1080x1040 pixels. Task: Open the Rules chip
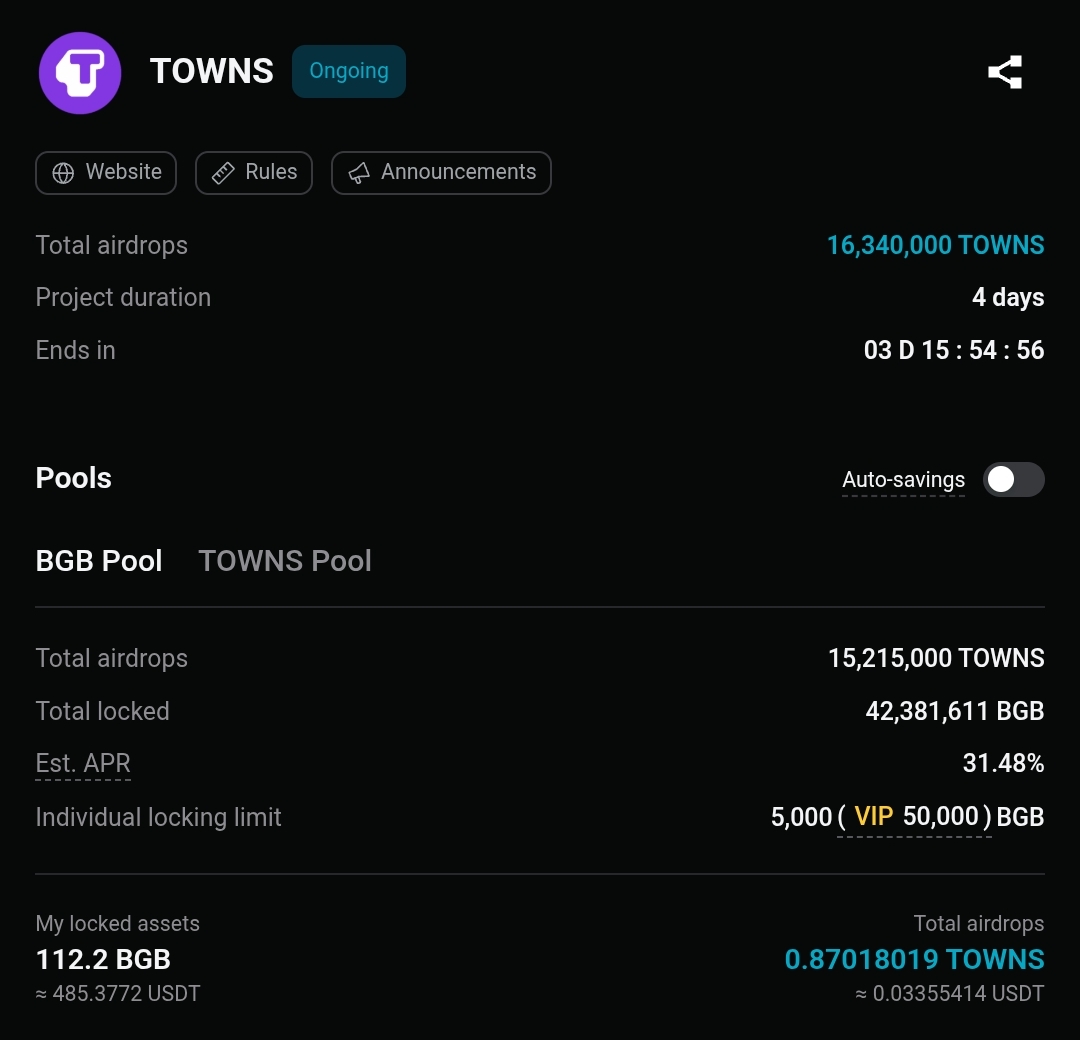coord(254,172)
